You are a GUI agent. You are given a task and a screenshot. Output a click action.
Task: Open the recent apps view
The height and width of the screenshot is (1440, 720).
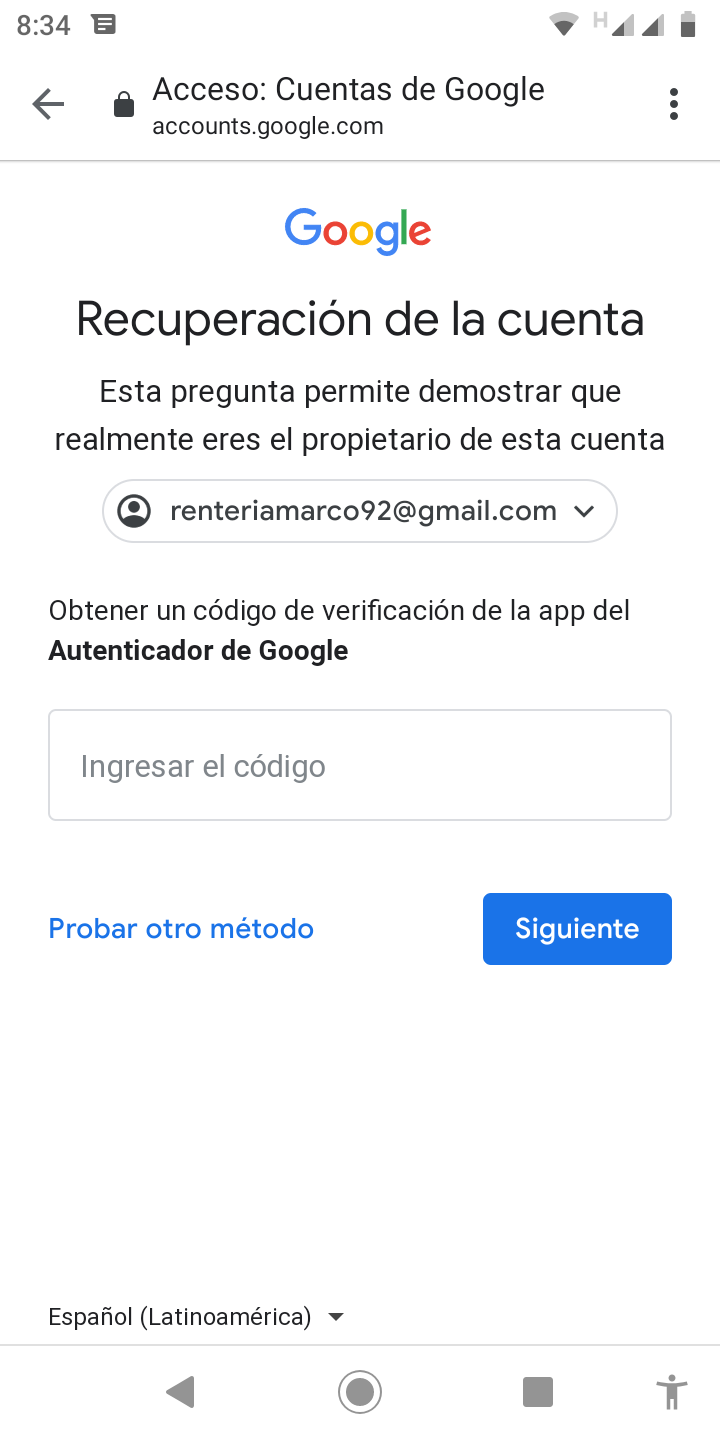(x=538, y=1392)
